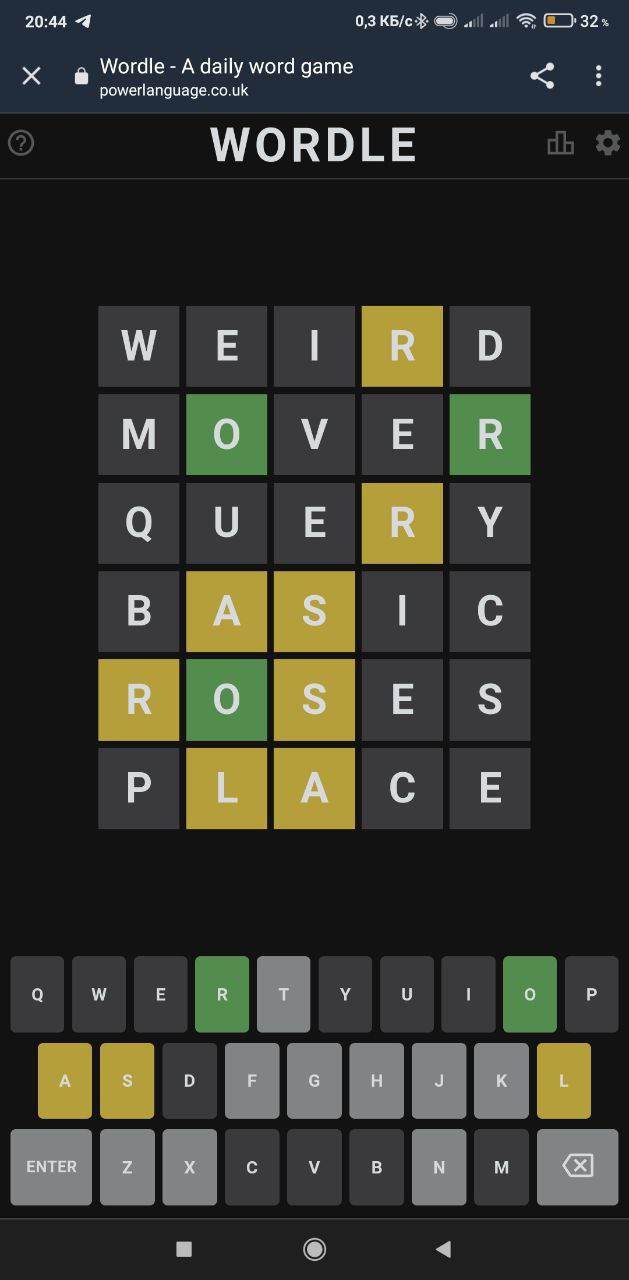Viewport: 629px width, 1280px height.
Task: Type the green letter R key
Action: 222,994
